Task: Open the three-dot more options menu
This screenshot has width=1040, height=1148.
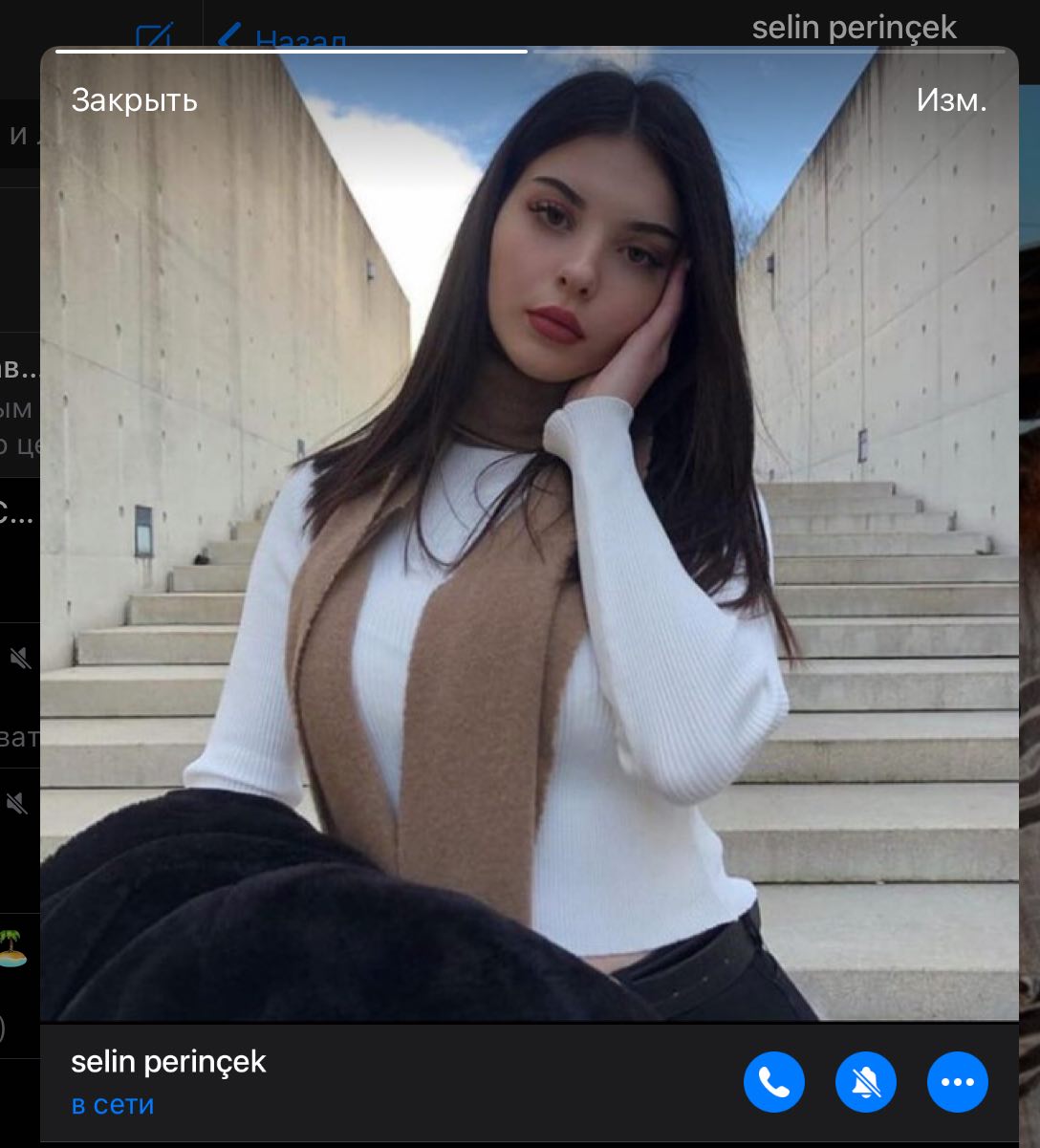Action: [x=958, y=1082]
